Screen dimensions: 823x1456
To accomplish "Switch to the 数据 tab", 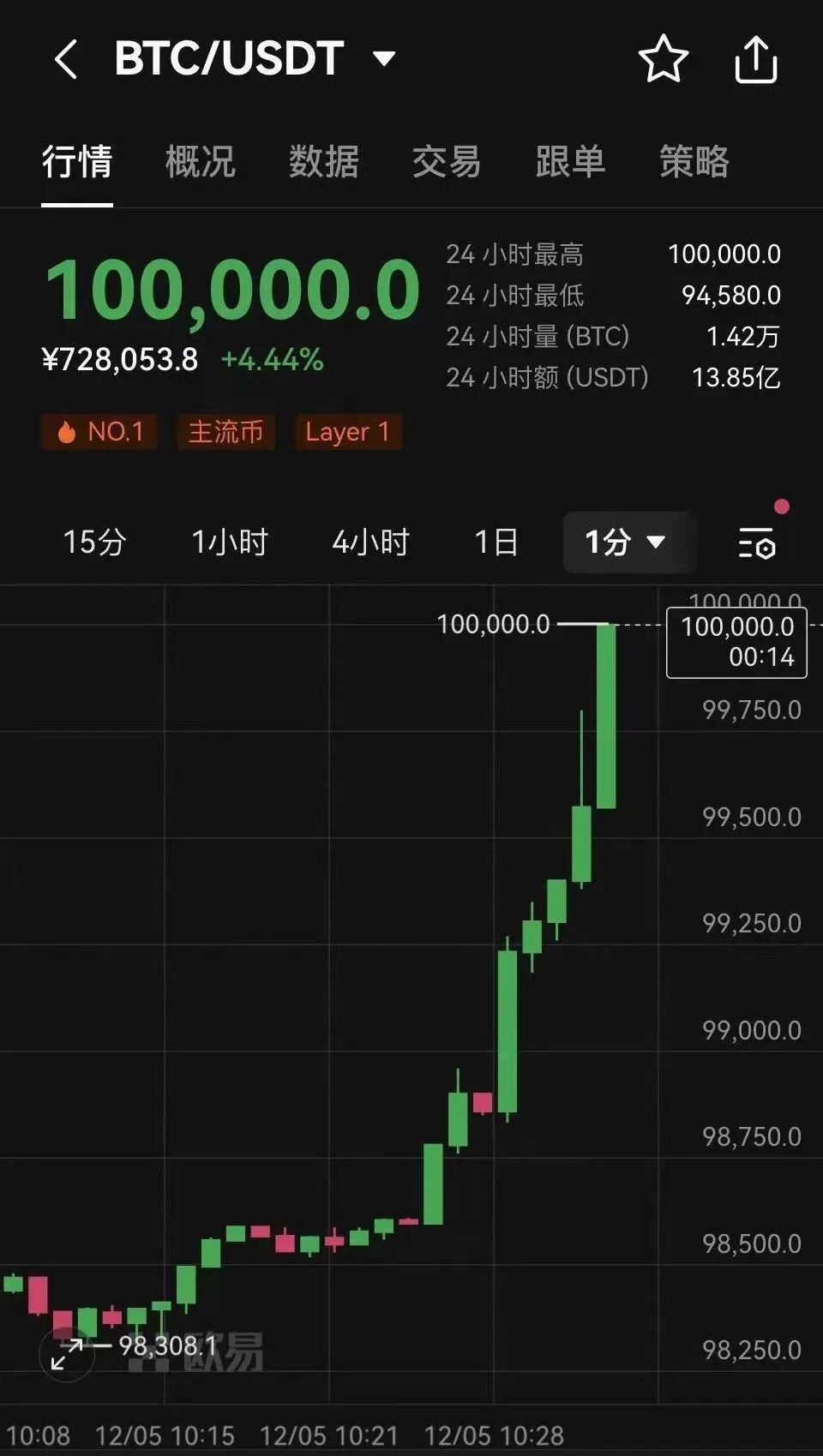I will click(323, 161).
